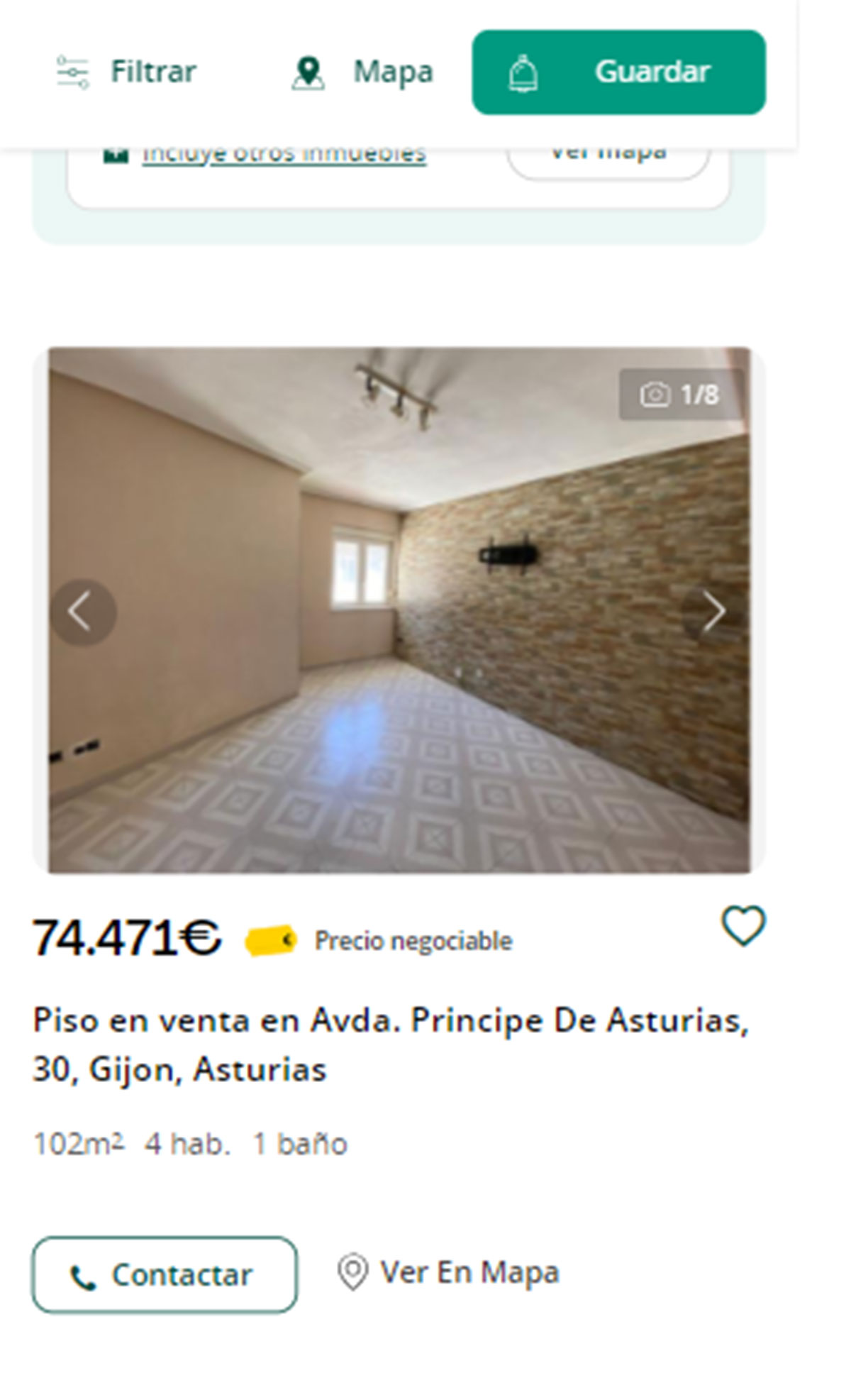Tap Guardar to save this search

pyautogui.click(x=618, y=72)
